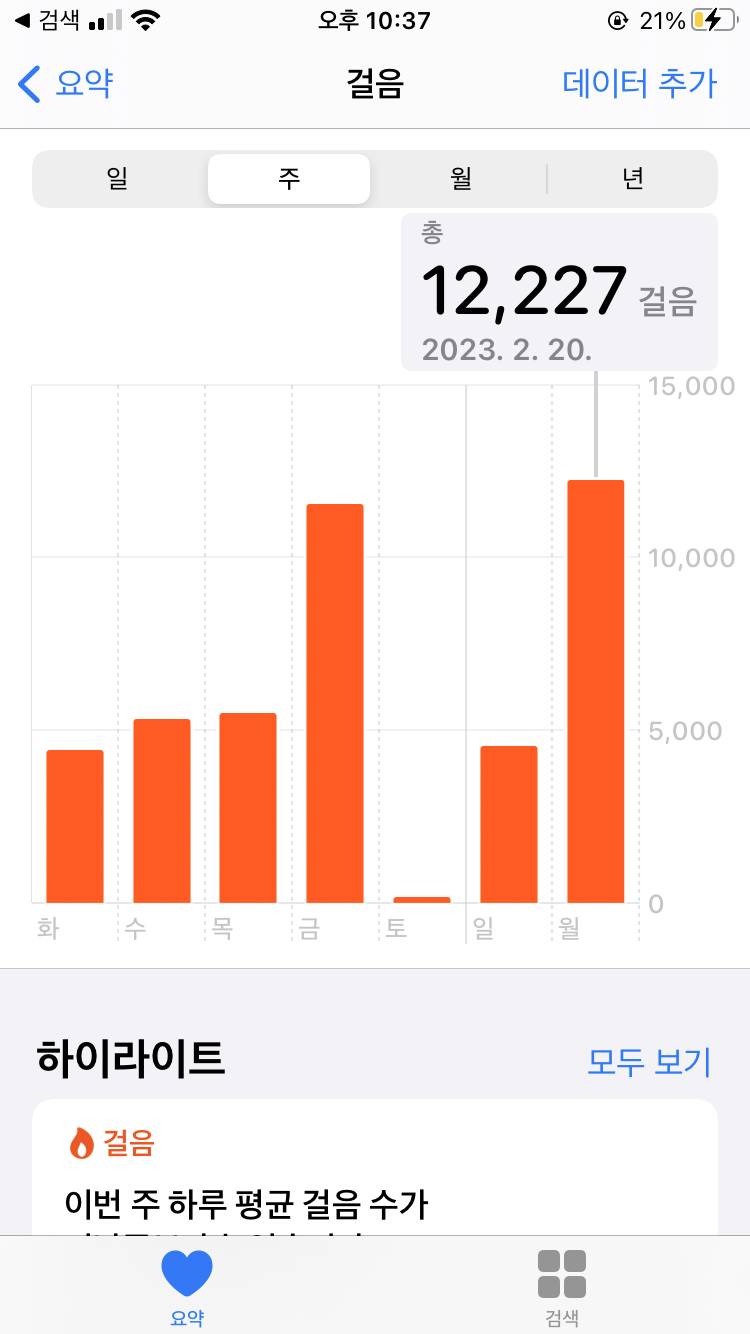This screenshot has height=1334, width=750.
Task: Open the 검색 grid icon in the tab bar
Action: coord(561,1272)
